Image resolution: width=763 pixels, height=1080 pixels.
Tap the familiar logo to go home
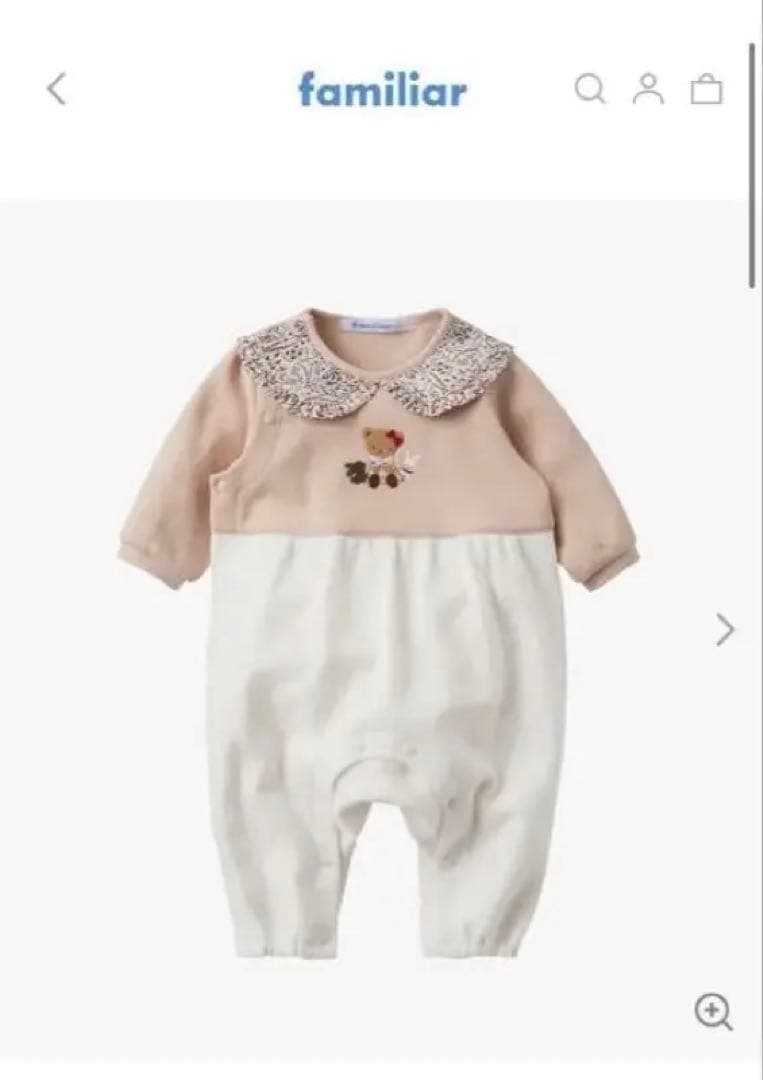[x=382, y=91]
